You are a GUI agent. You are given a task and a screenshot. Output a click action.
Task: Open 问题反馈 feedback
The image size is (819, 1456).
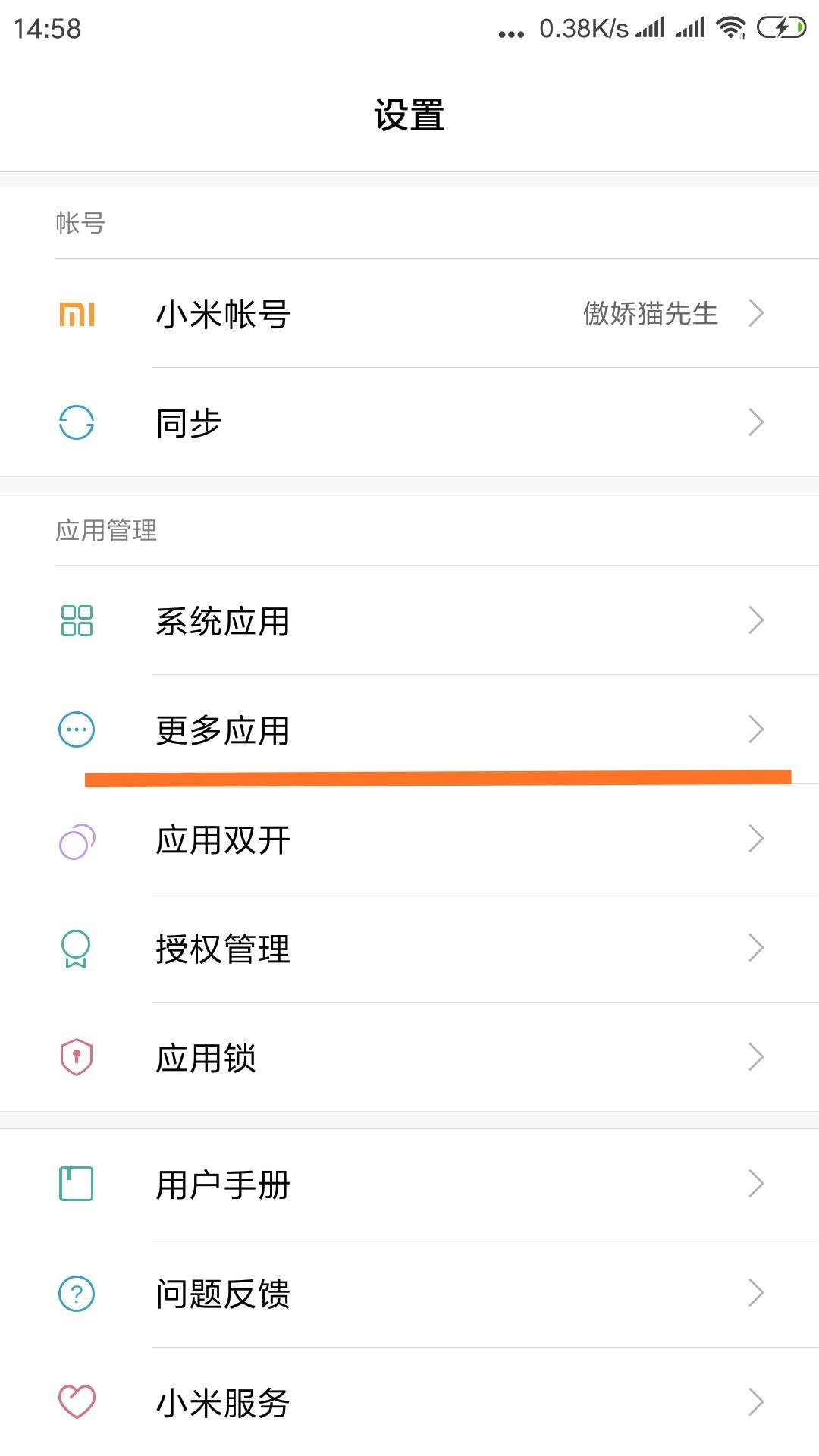[409, 1293]
